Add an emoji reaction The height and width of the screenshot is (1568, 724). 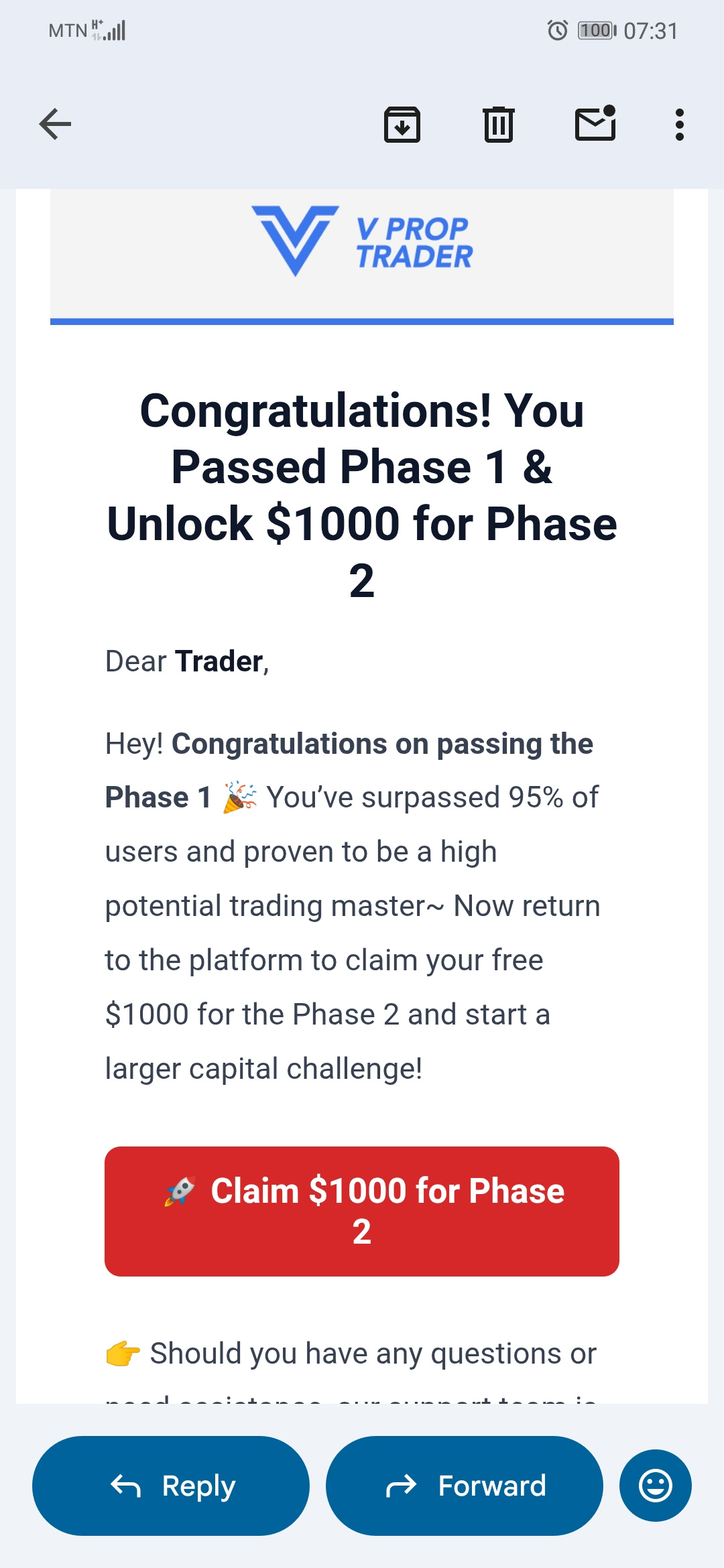point(656,1486)
